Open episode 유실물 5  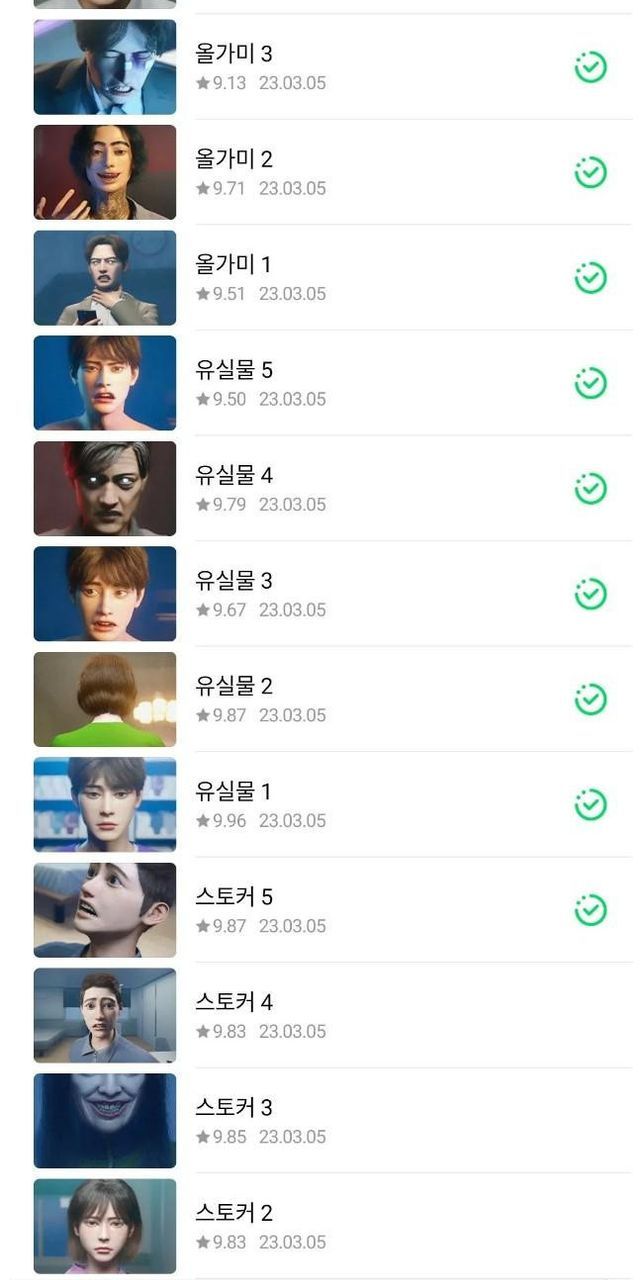320,383
